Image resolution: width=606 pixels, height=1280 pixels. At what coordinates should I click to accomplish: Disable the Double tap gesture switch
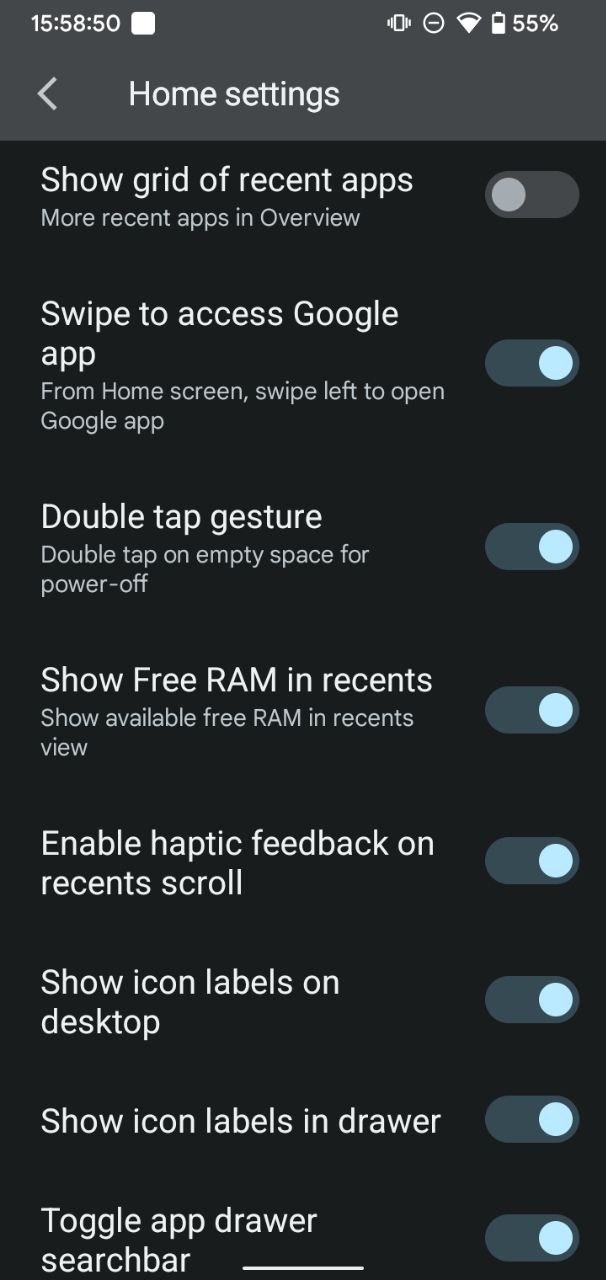tap(531, 547)
